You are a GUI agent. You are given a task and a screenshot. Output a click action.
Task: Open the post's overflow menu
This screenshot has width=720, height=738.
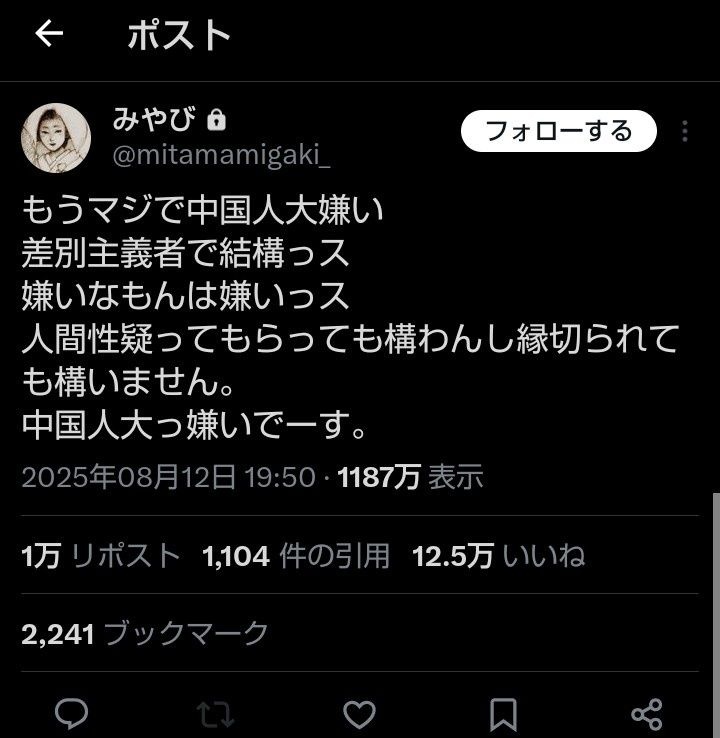coord(685,132)
